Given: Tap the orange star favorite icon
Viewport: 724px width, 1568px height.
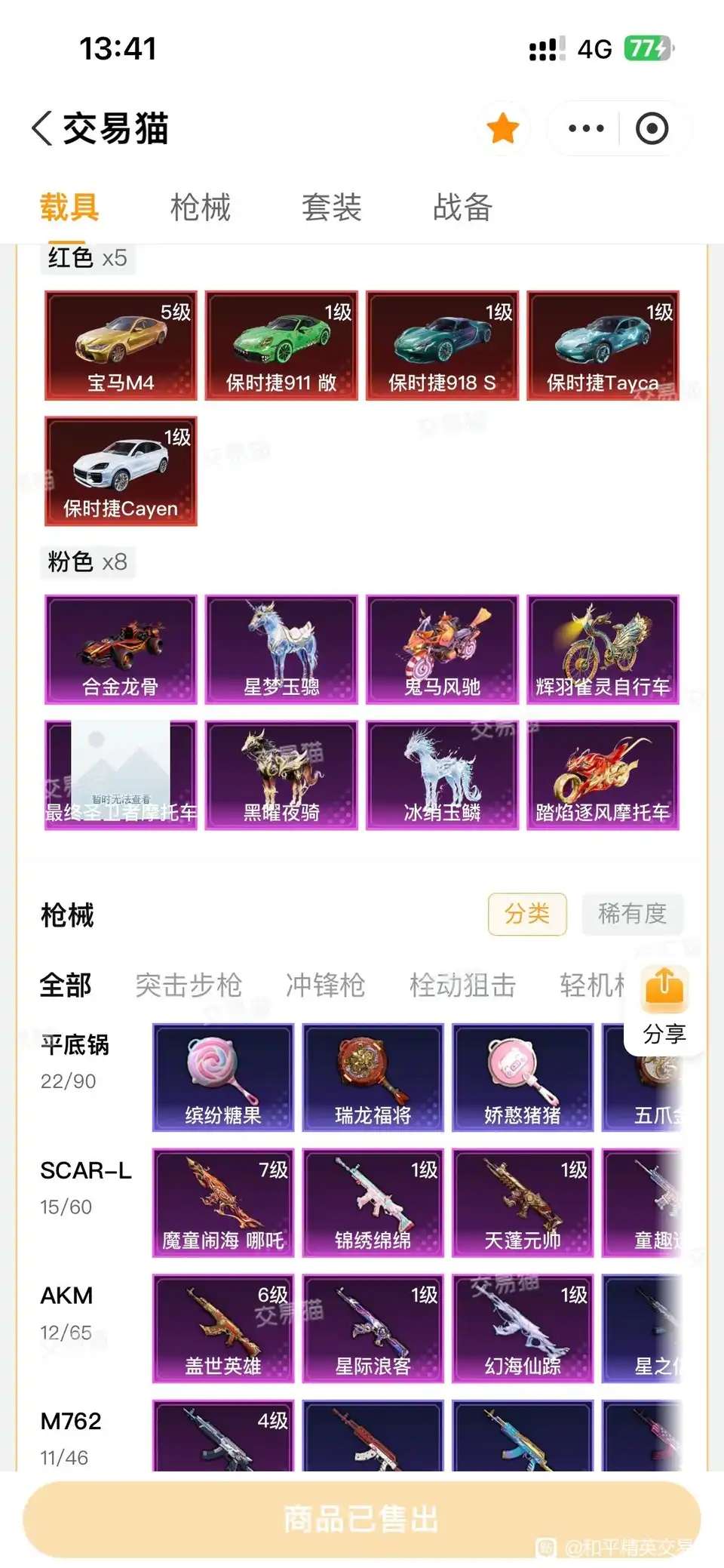Looking at the screenshot, I should [502, 128].
